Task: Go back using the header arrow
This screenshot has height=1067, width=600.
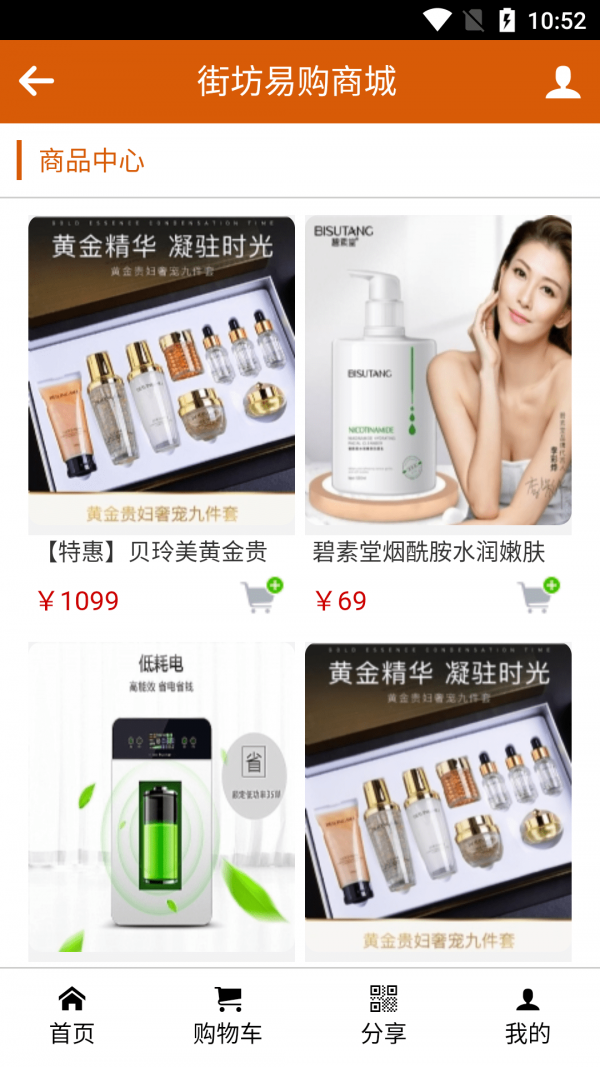Action: [36, 81]
